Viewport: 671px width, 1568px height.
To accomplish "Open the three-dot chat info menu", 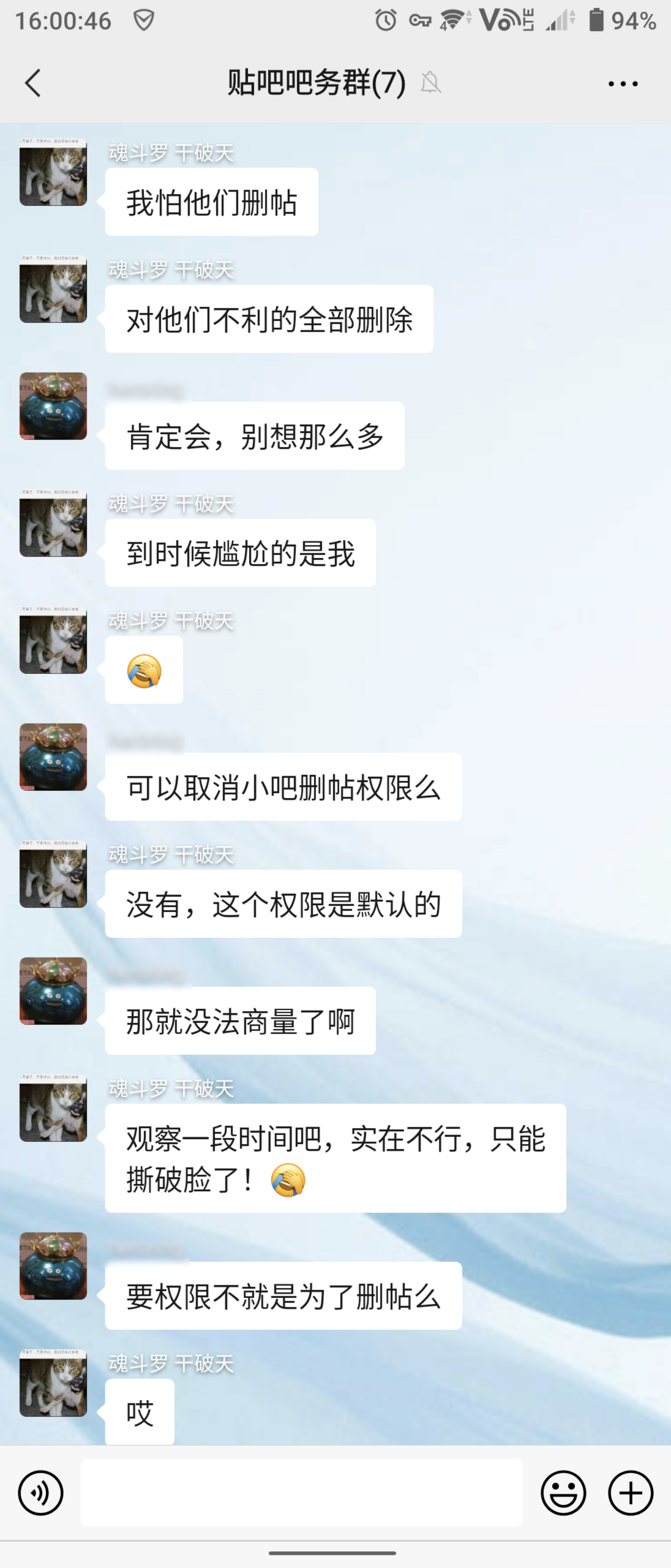I will (623, 83).
